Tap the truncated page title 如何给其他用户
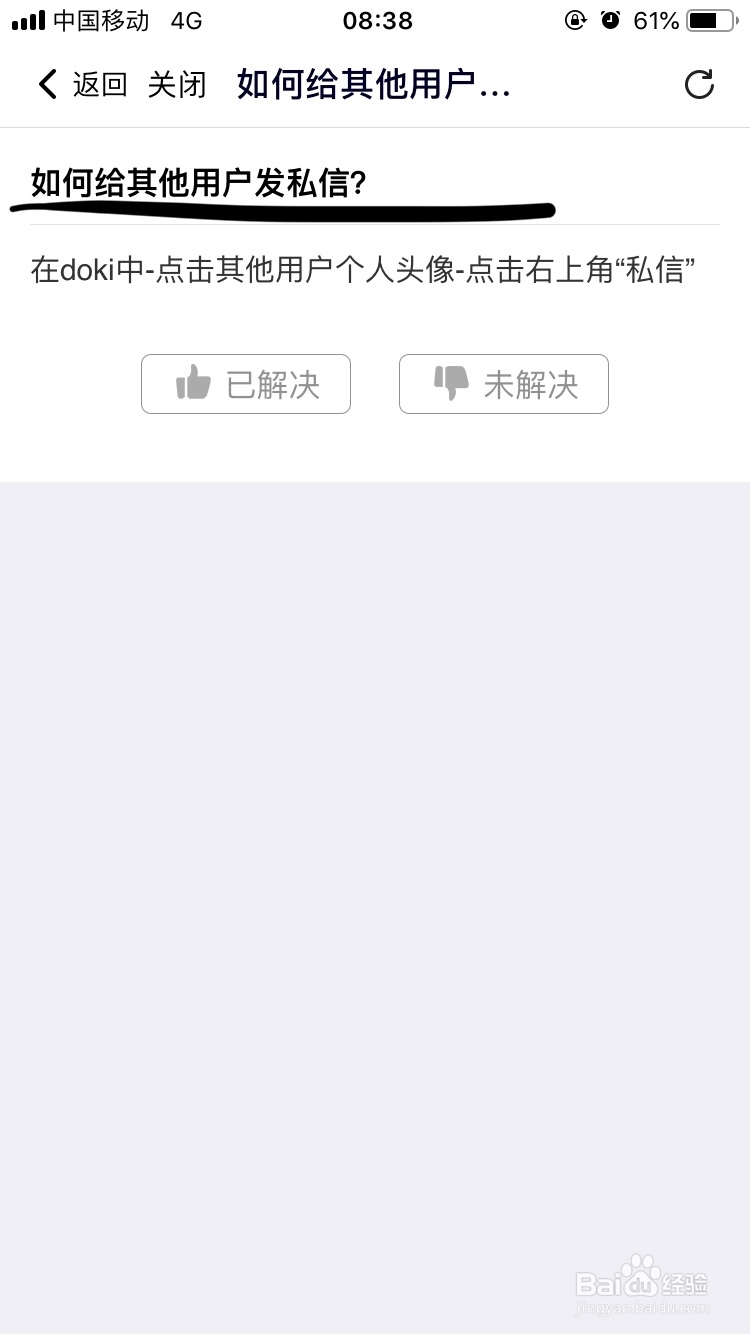Viewport: 750px width, 1334px height. pyautogui.click(x=373, y=84)
